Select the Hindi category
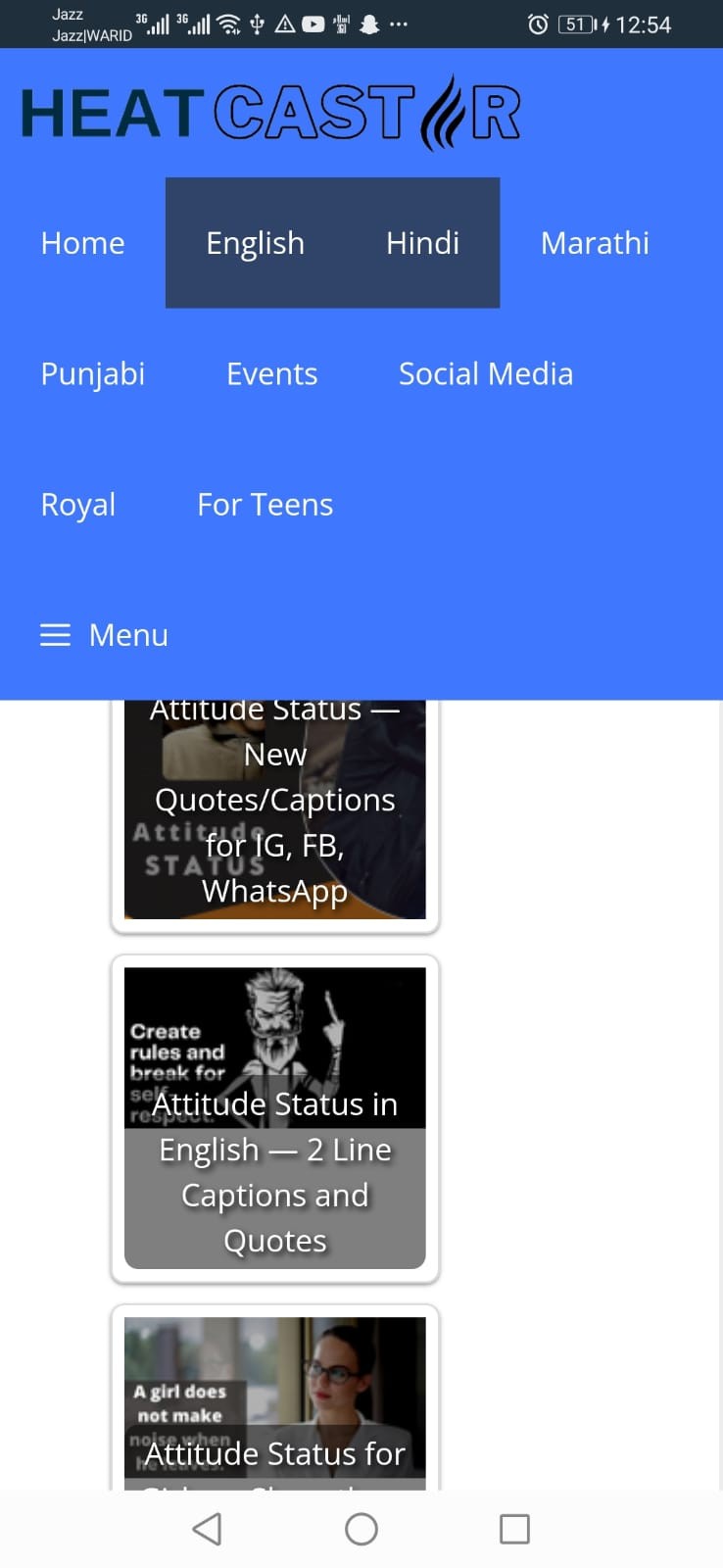 [422, 243]
